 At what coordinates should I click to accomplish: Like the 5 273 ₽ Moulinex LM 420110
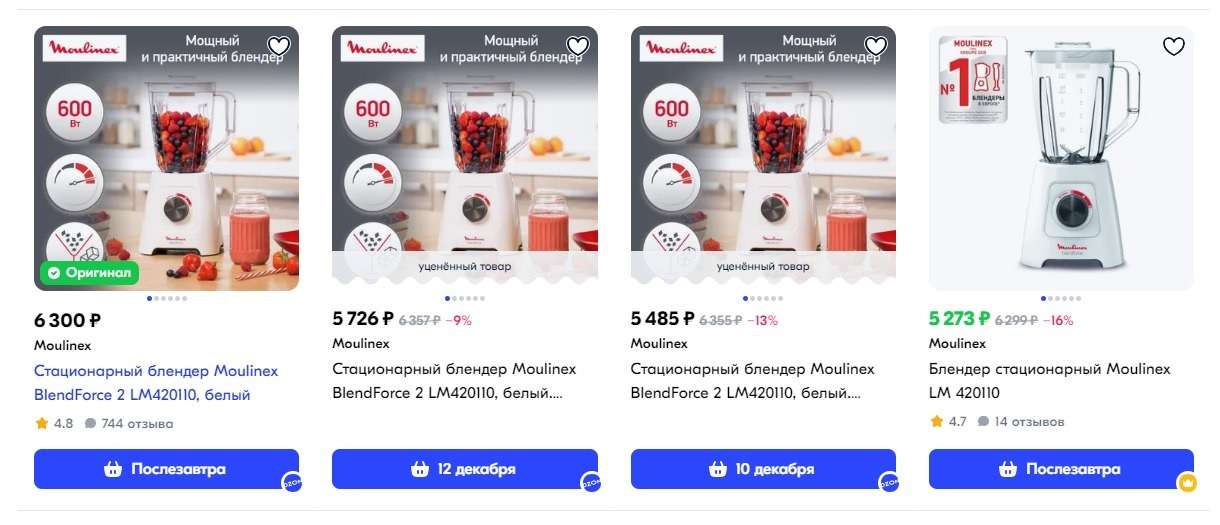pyautogui.click(x=1174, y=46)
